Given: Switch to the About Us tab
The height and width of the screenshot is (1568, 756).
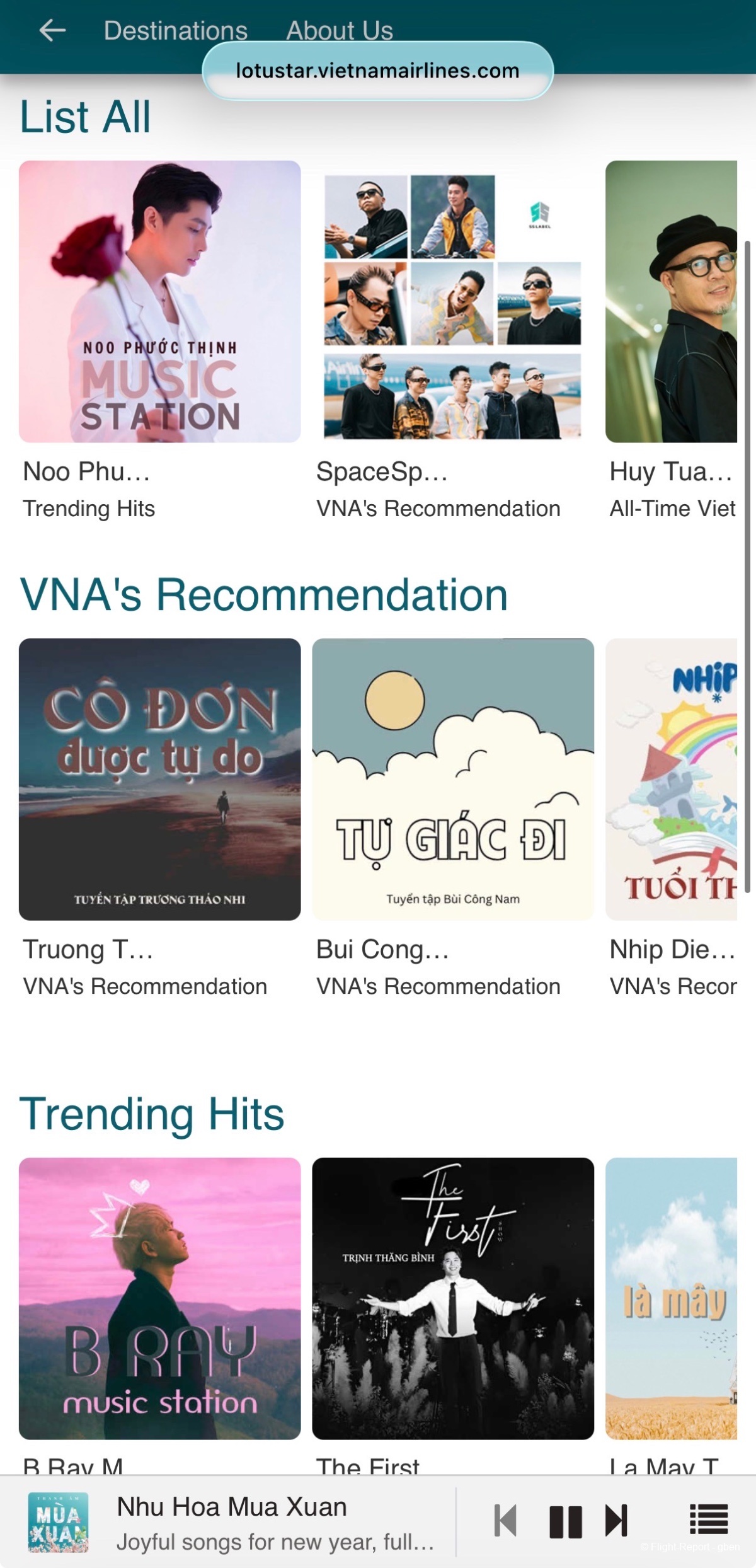Looking at the screenshot, I should [x=340, y=29].
